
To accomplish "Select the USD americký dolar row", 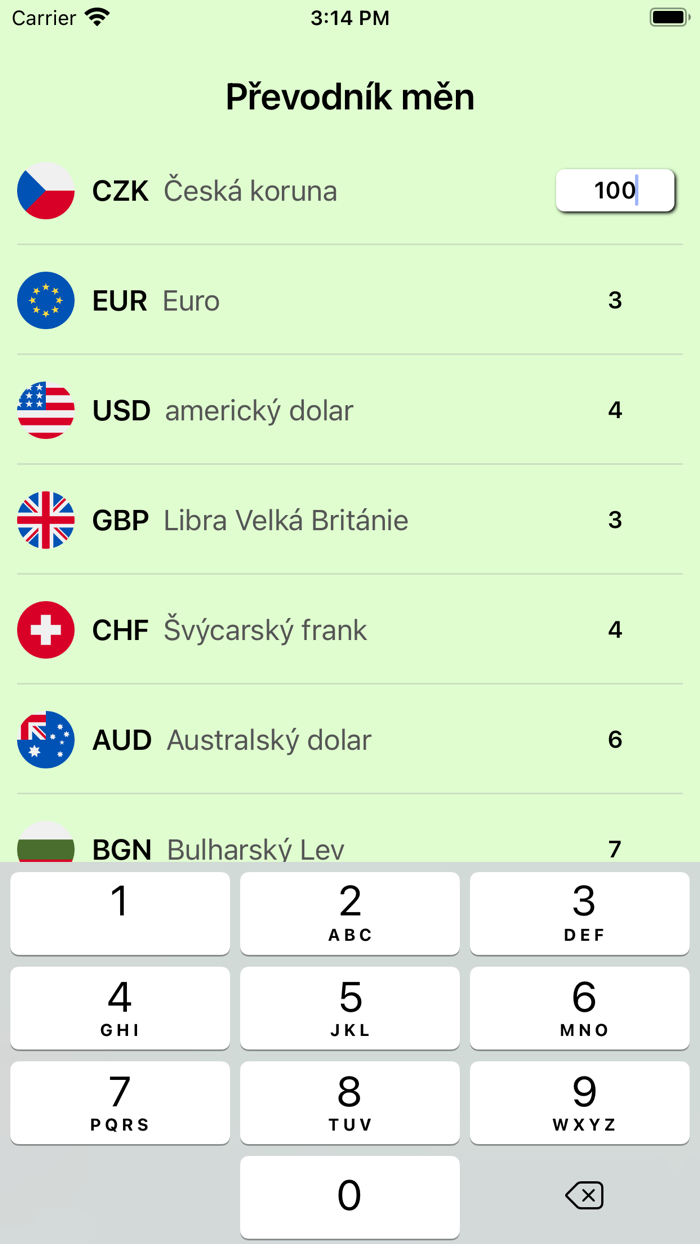I will (x=350, y=410).
